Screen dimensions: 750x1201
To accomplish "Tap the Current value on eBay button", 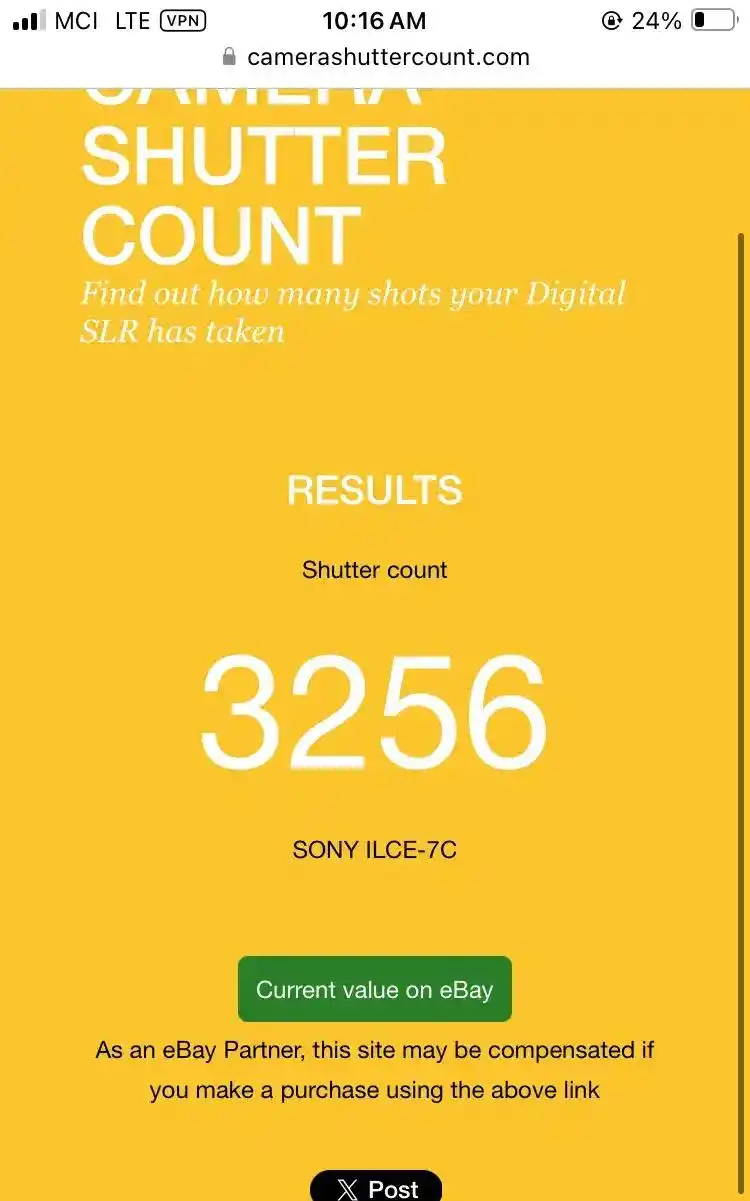I will click(375, 989).
